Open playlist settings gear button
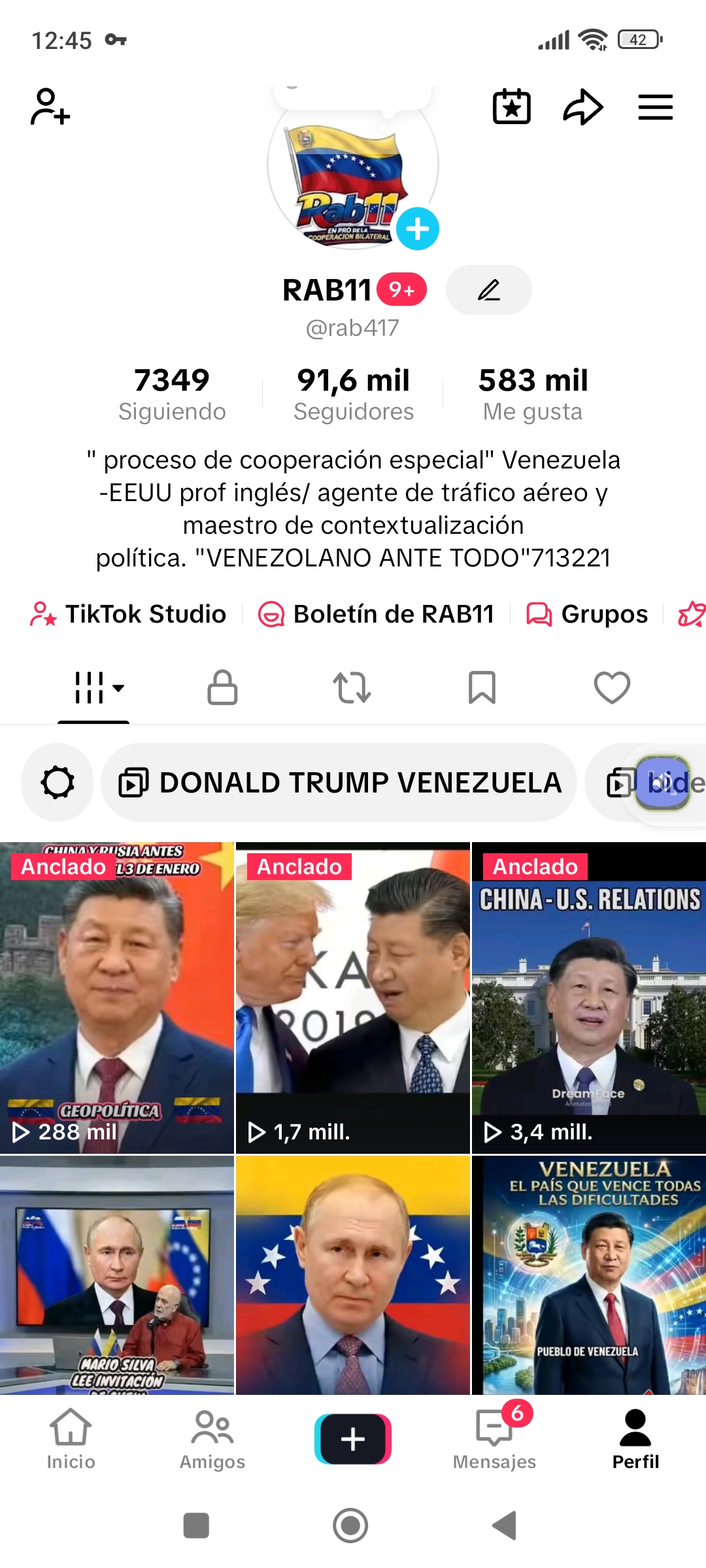Image resolution: width=706 pixels, height=1568 pixels. coord(58,782)
